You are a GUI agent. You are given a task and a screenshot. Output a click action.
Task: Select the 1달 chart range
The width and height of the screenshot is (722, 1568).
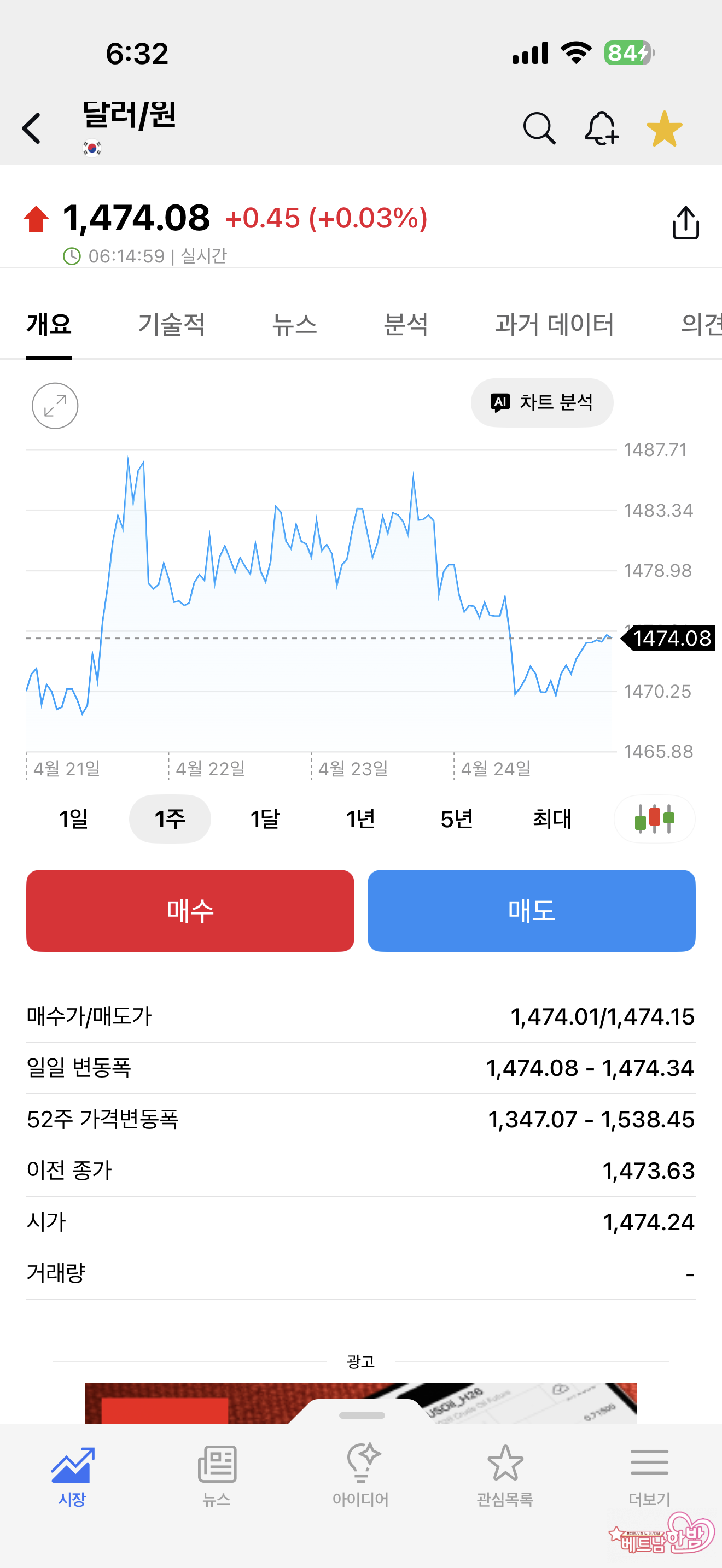[x=265, y=818]
